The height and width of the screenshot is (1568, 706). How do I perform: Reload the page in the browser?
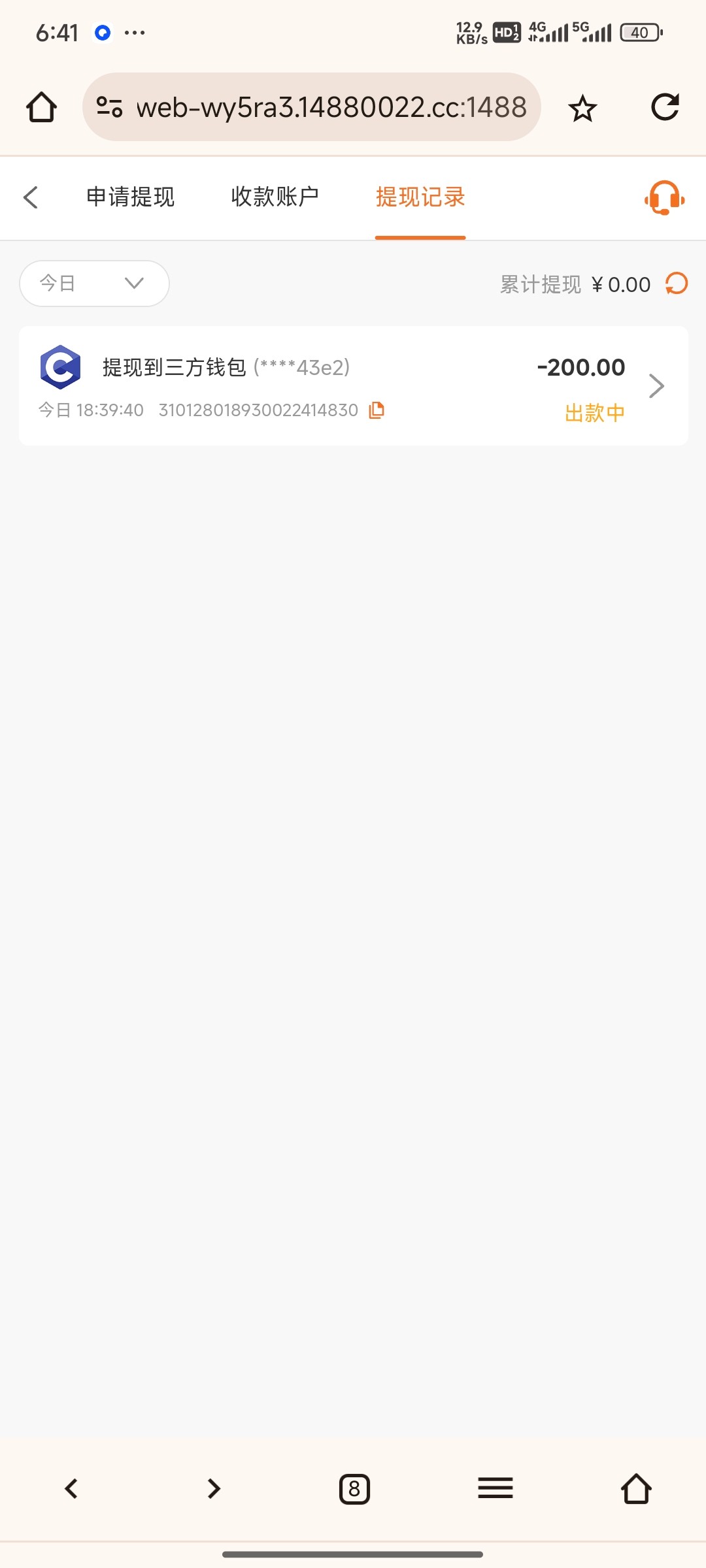[x=665, y=107]
